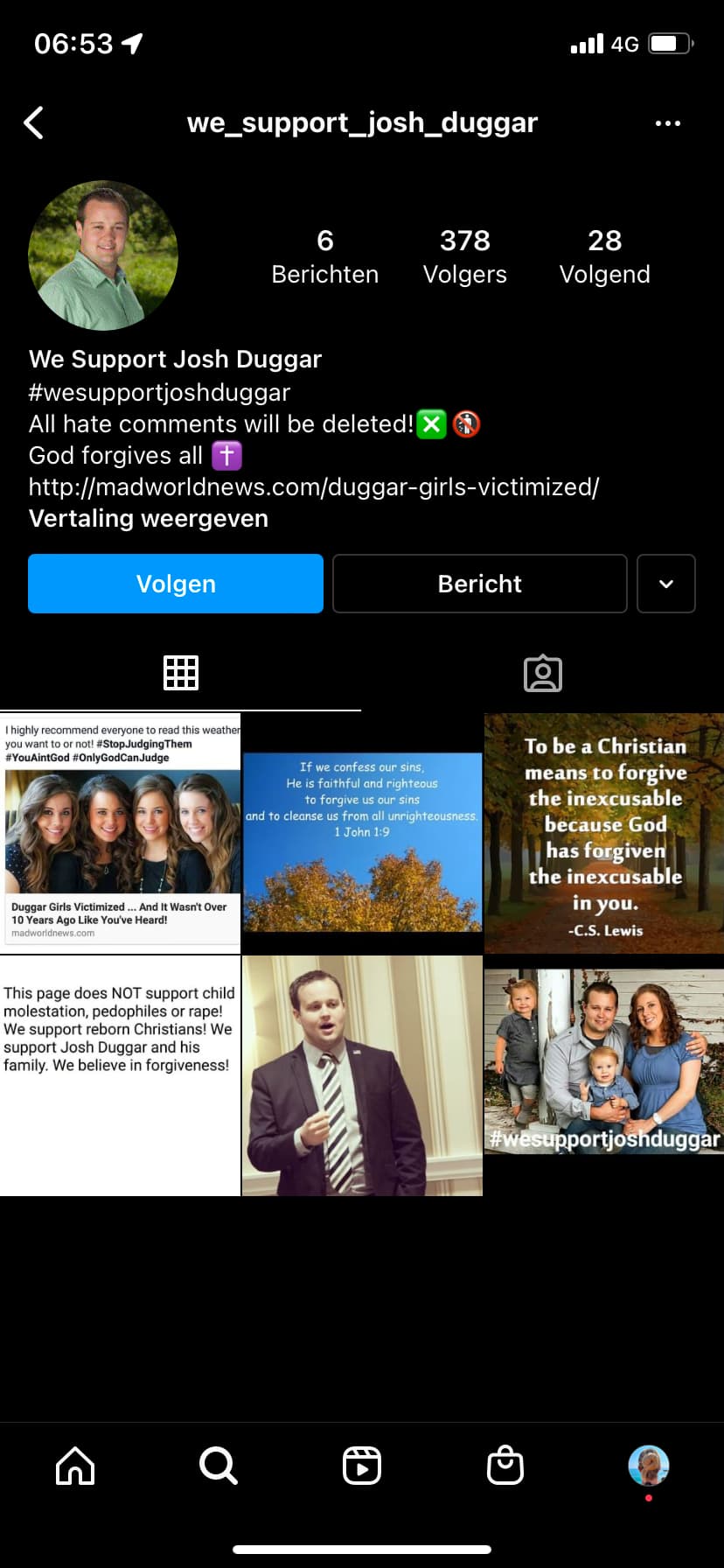This screenshot has height=1568, width=724.
Task: Tap Vertaling weergeven to translate bio
Action: (x=149, y=518)
